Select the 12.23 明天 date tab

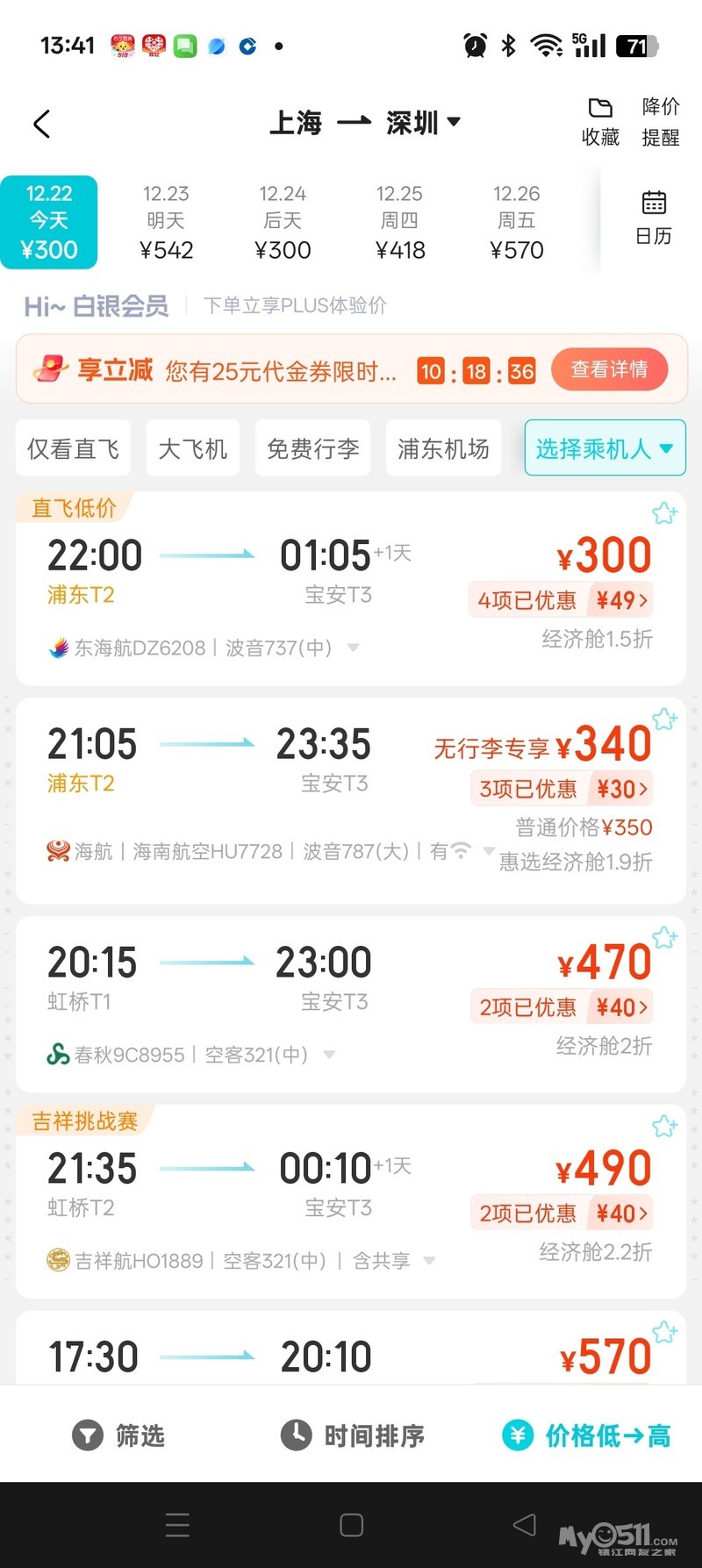pyautogui.click(x=166, y=222)
